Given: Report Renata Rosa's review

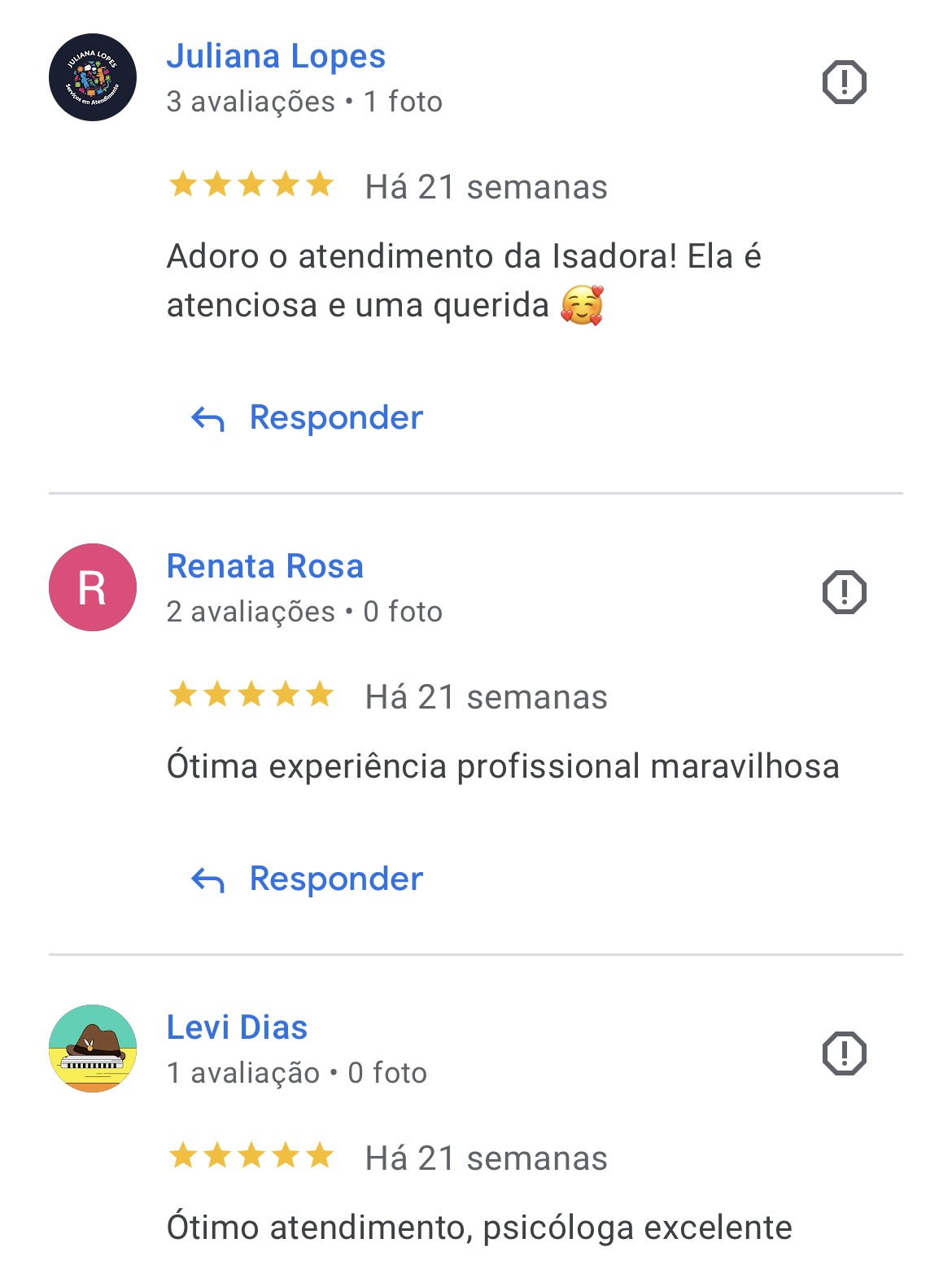Looking at the screenshot, I should coord(844,591).
